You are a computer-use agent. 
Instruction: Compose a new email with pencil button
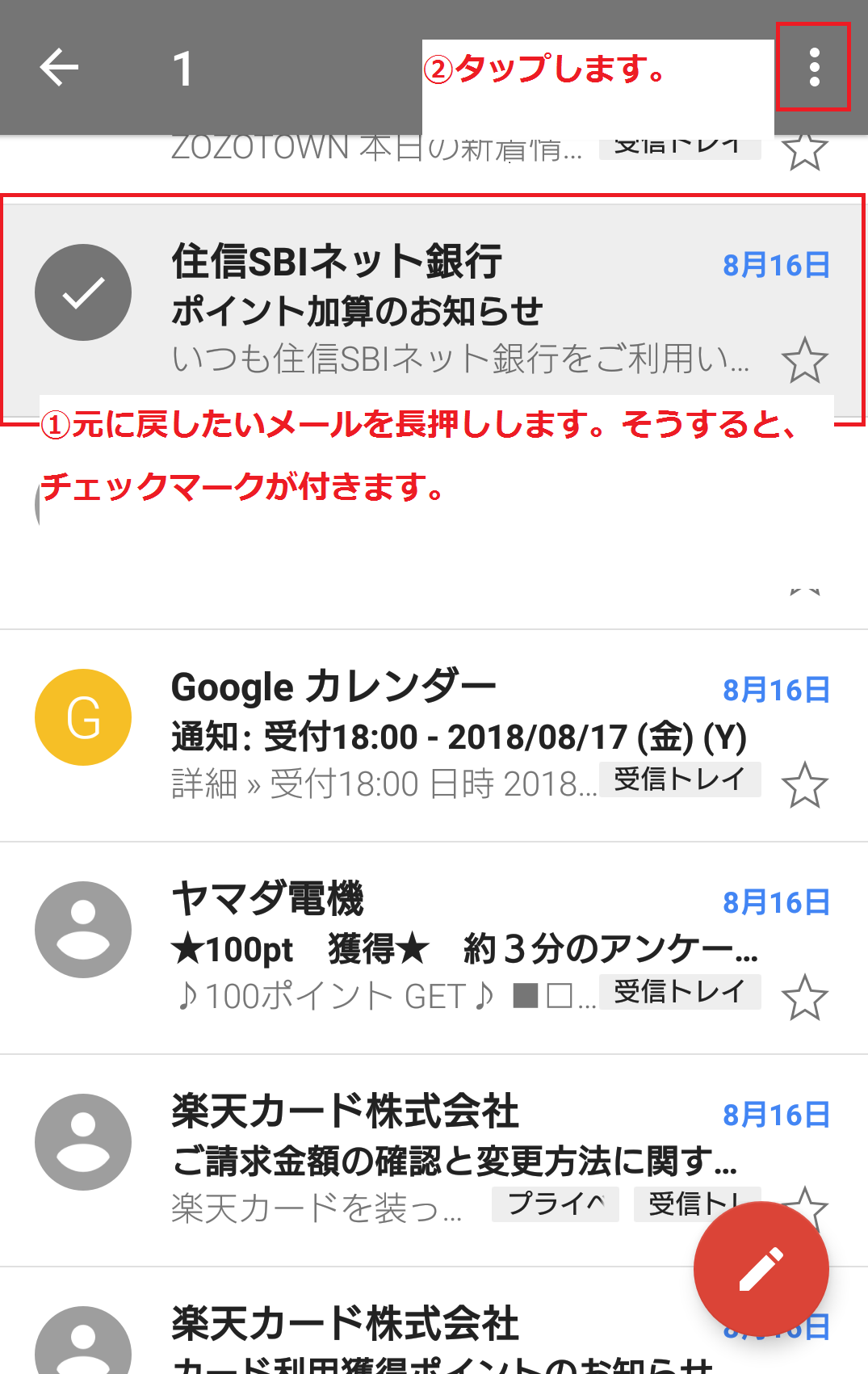click(x=761, y=1269)
